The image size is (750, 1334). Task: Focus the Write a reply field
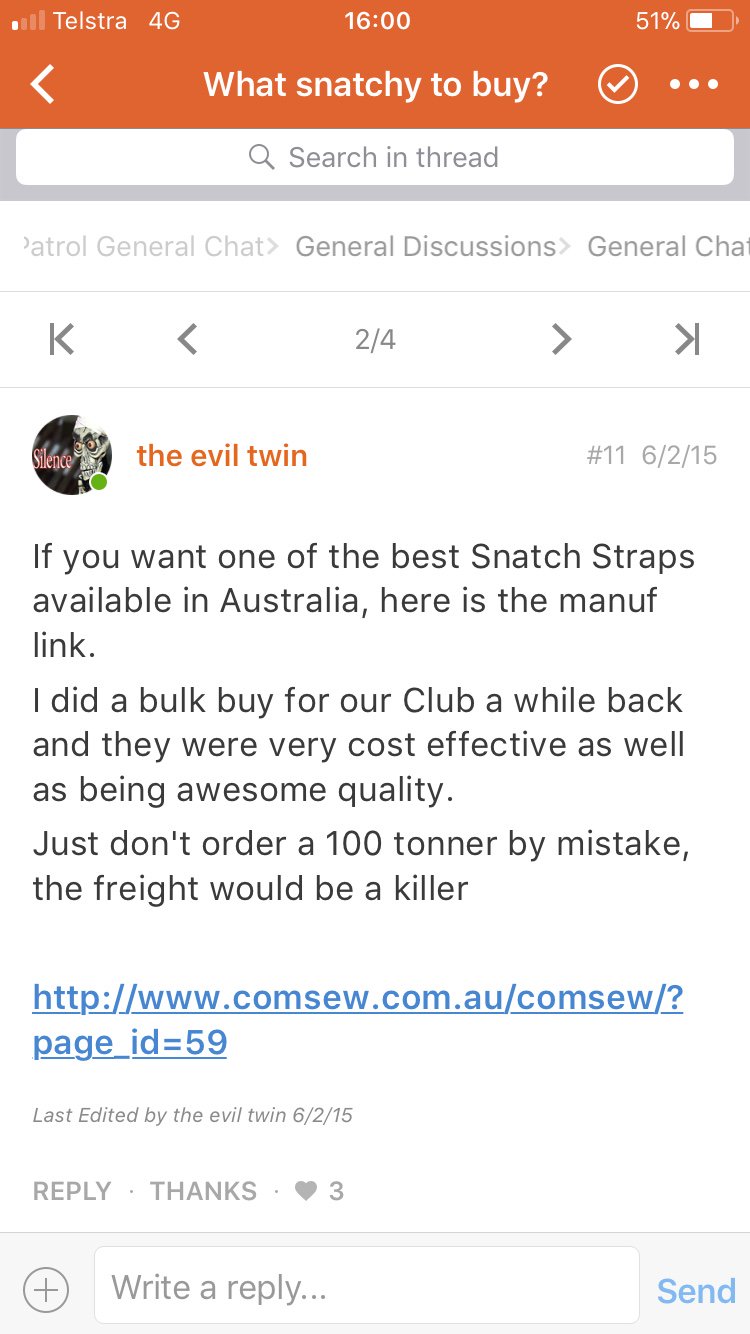[x=366, y=1286]
